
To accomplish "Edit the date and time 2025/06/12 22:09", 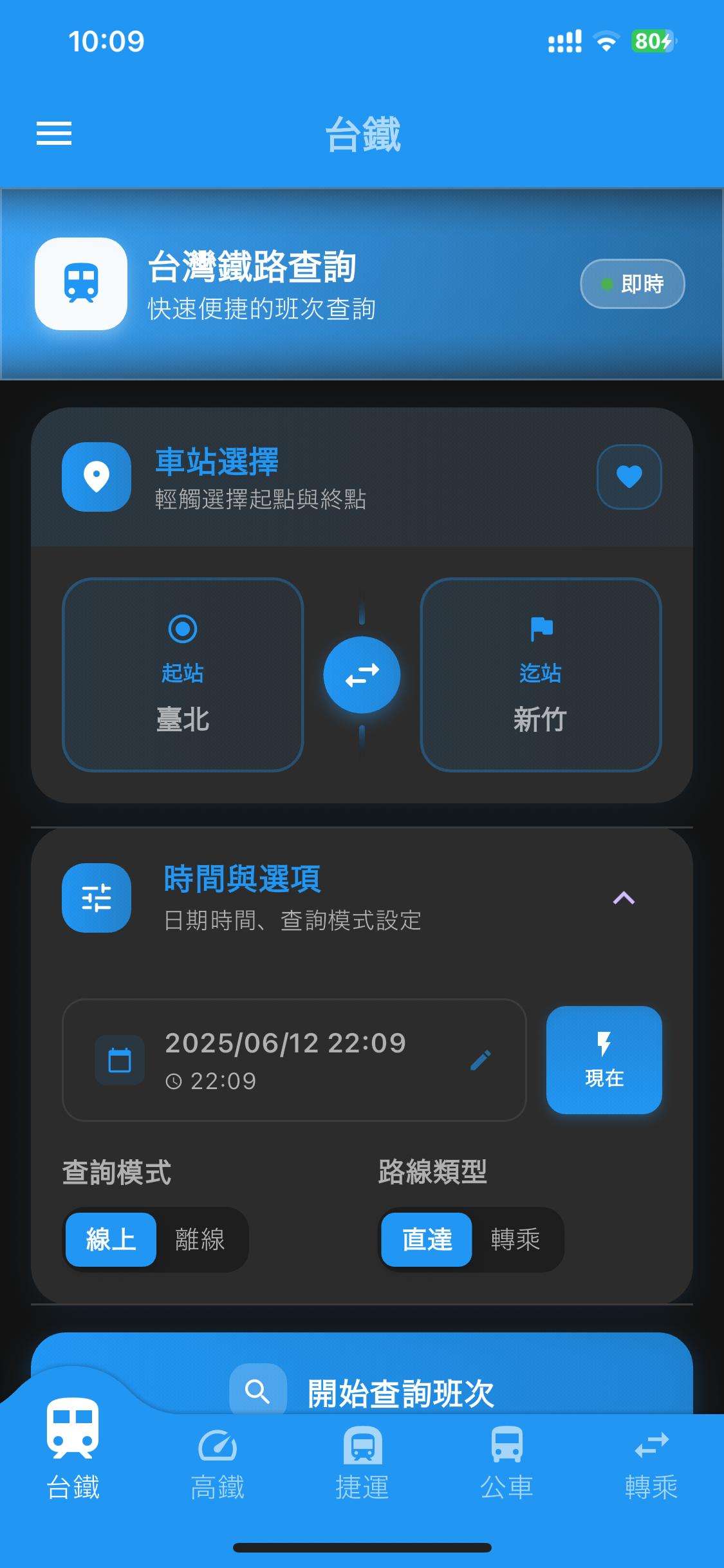I will 294,1060.
